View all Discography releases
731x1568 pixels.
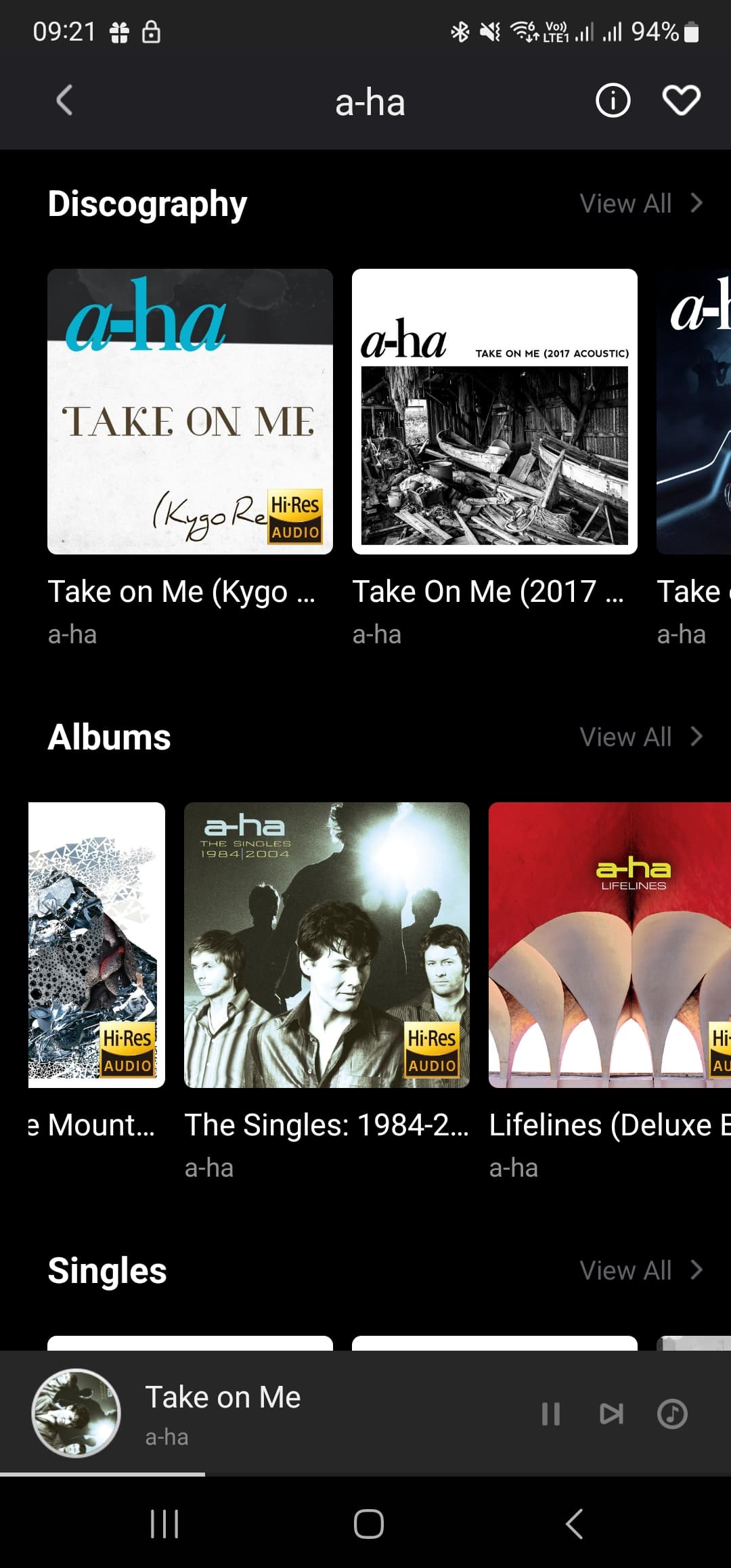(642, 203)
